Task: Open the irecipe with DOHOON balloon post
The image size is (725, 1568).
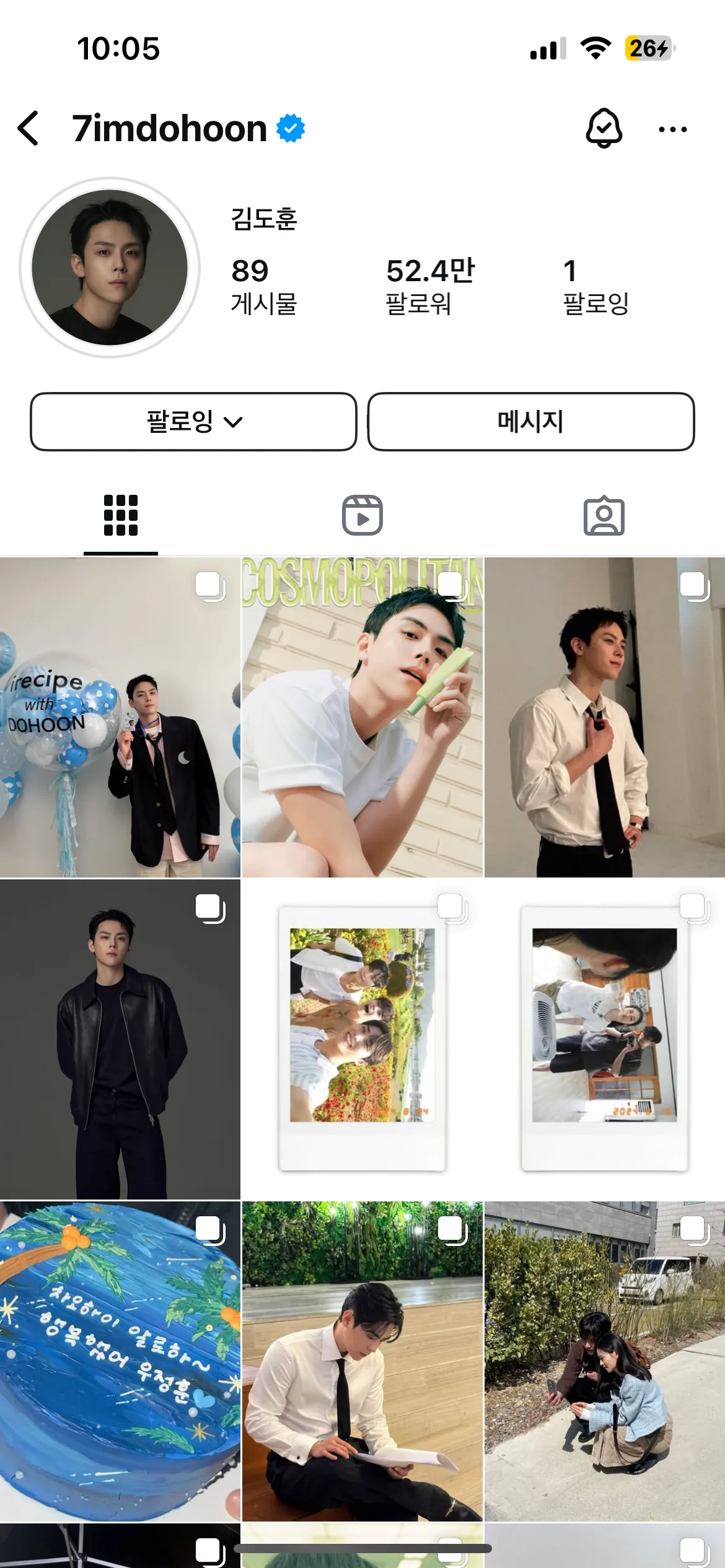Action: click(120, 717)
